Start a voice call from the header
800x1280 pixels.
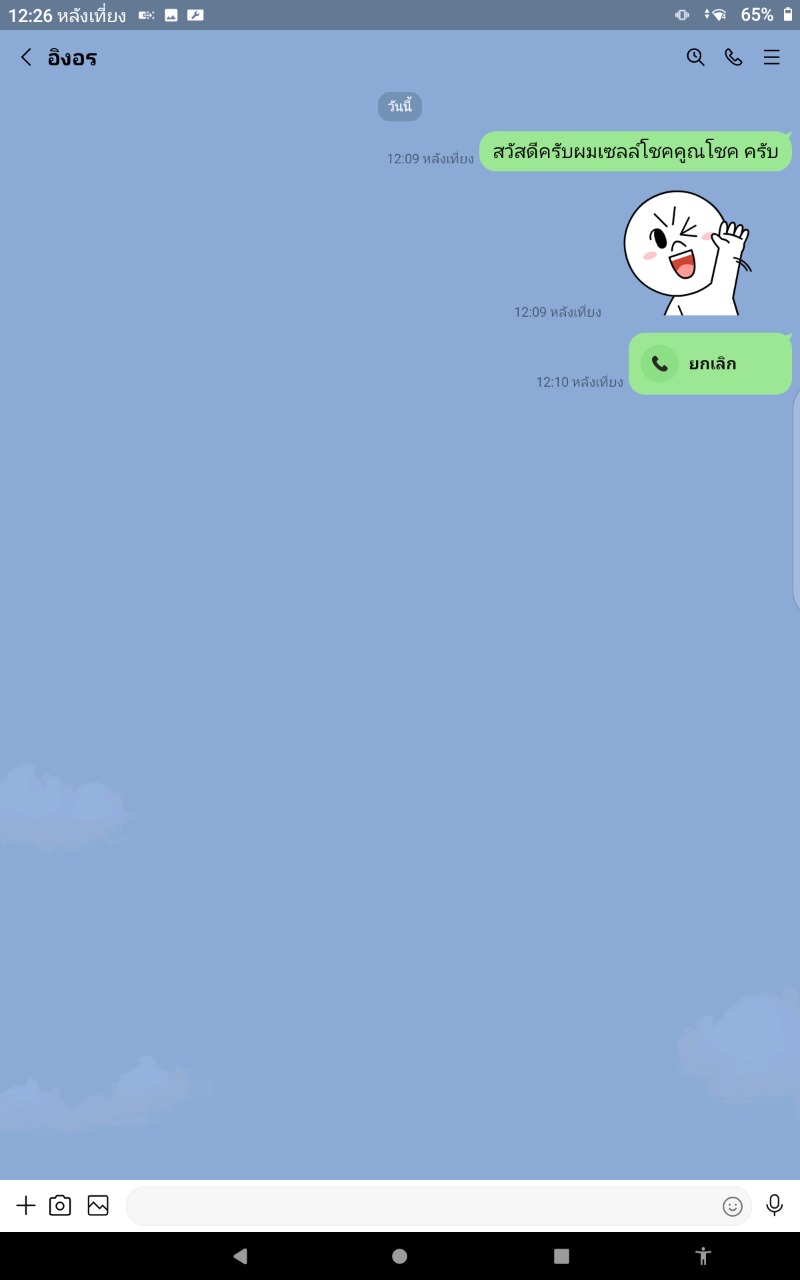tap(733, 57)
